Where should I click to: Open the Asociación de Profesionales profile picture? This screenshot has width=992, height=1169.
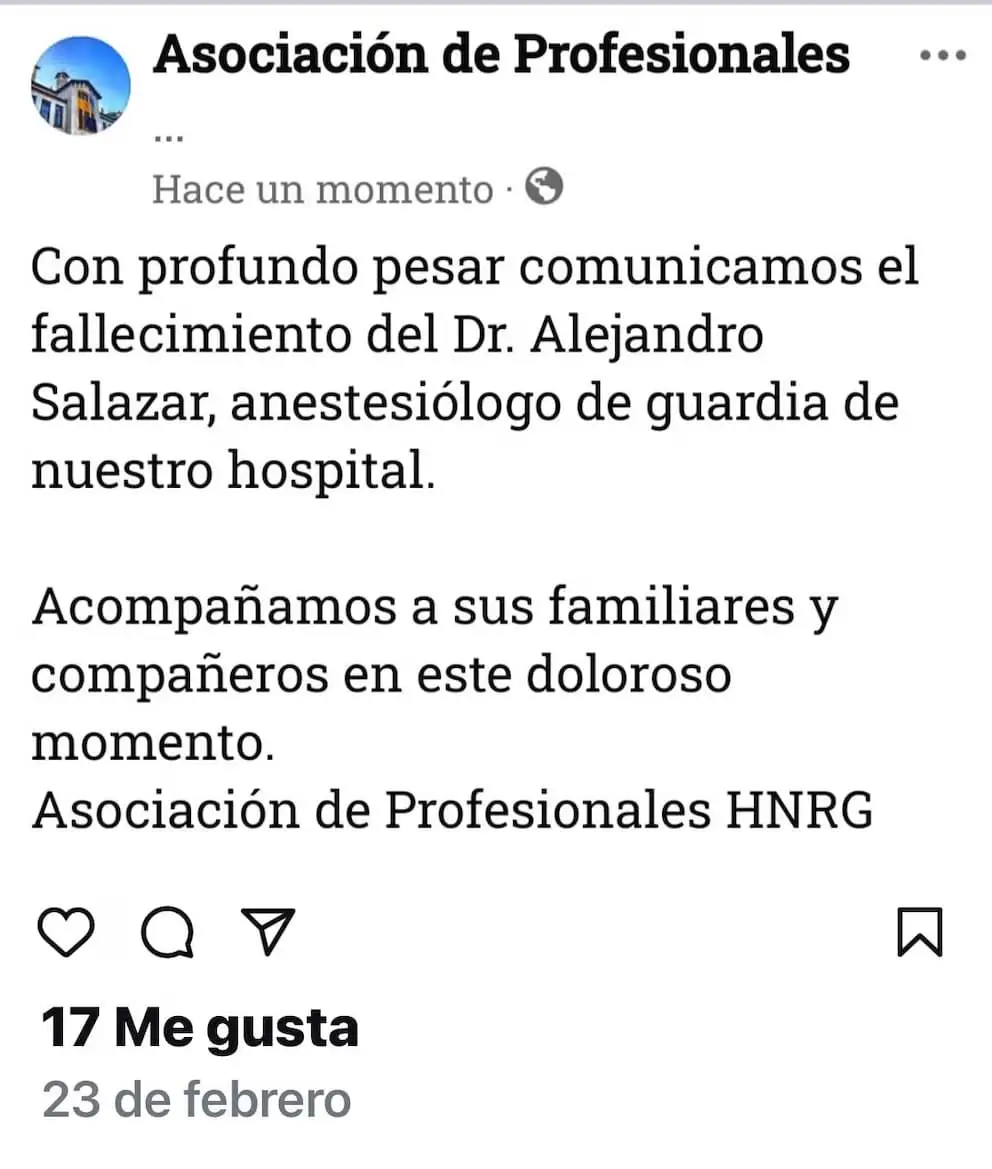coord(81,86)
